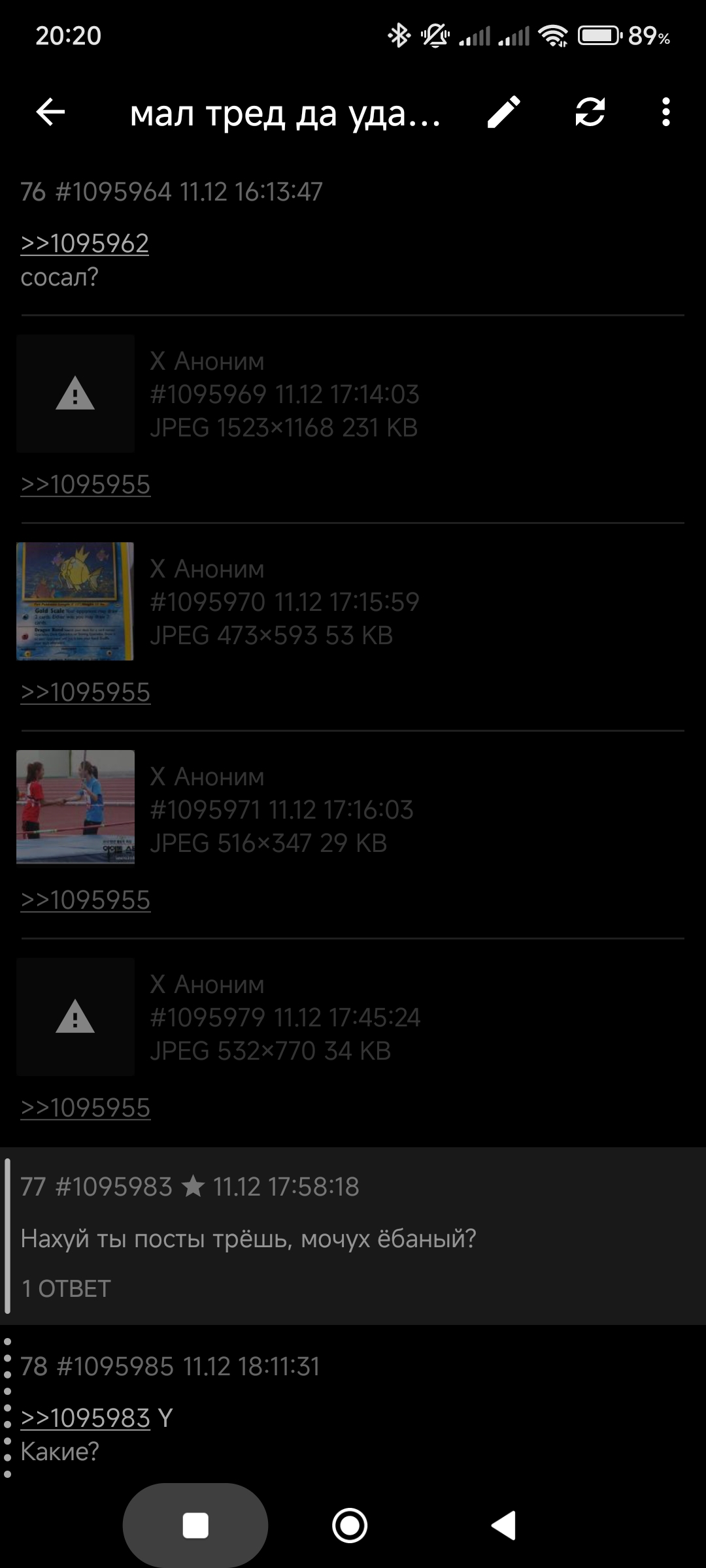Follow >>1095955 link under post #1095969

coord(86,485)
